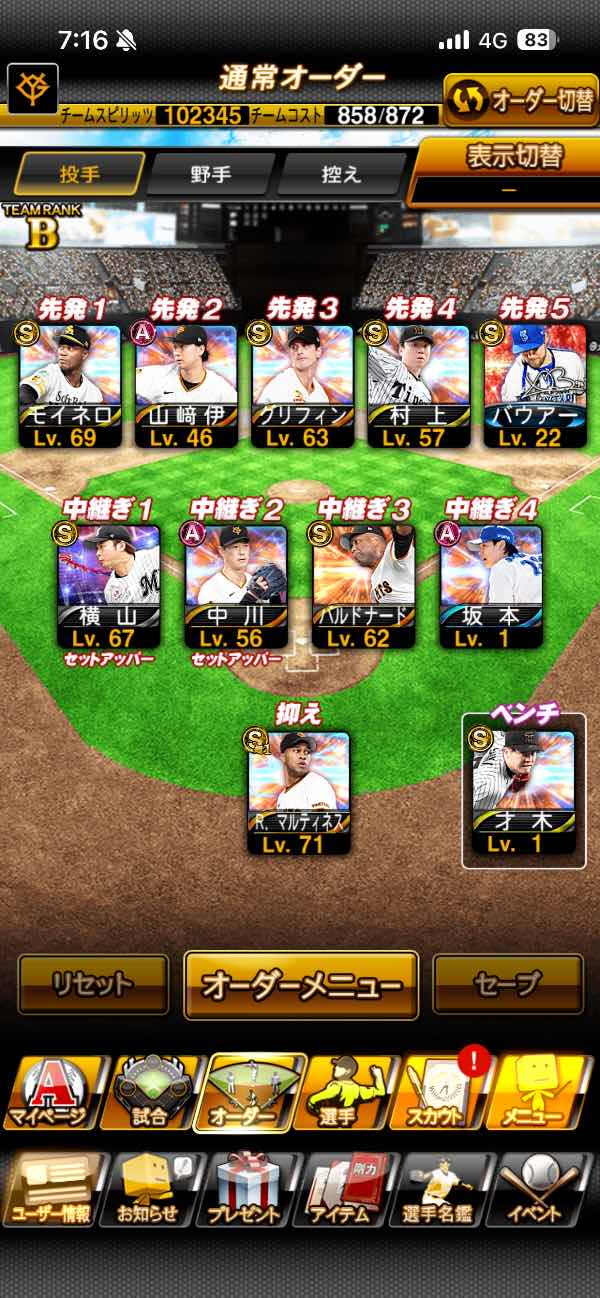Save the order with セーブ
This screenshot has width=600, height=1298.
click(508, 984)
